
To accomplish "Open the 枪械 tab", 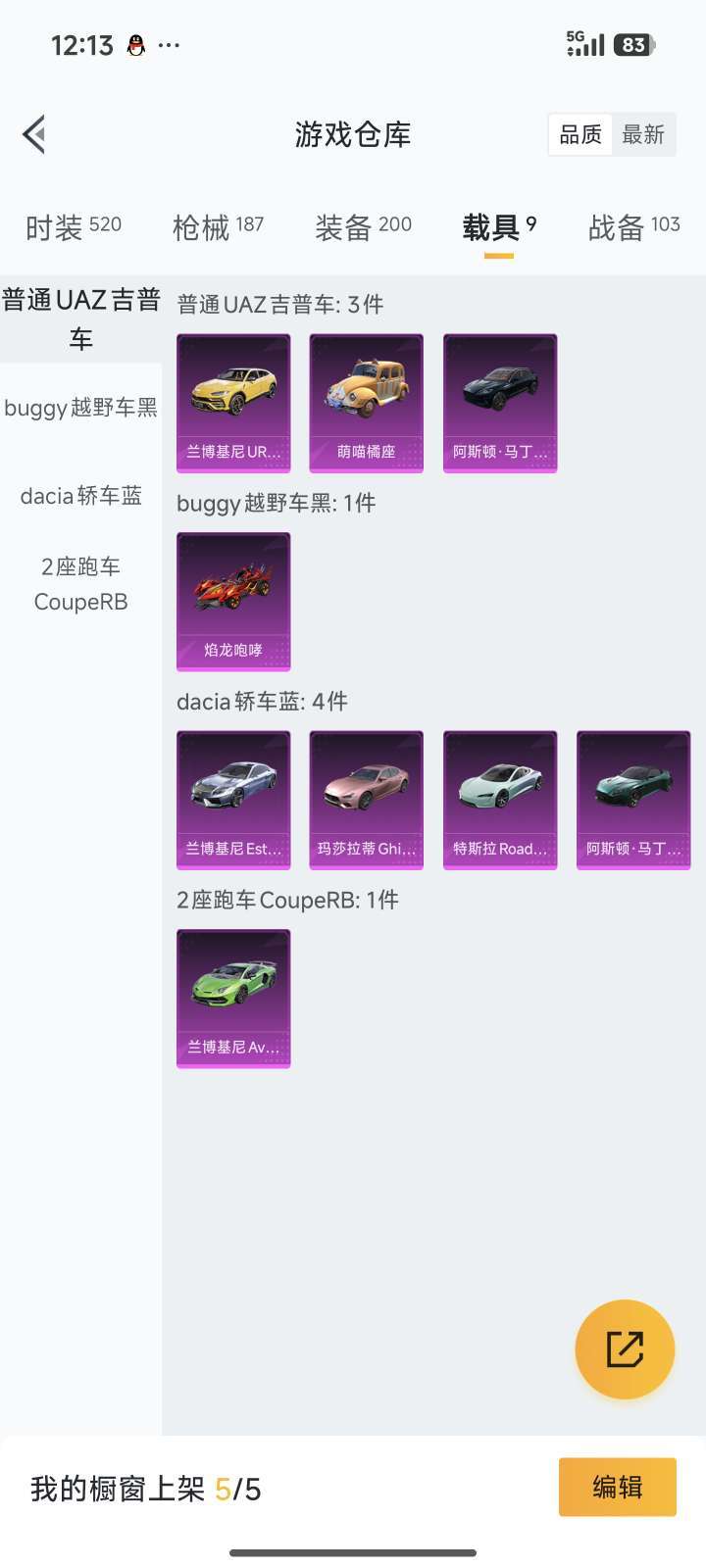I will pyautogui.click(x=218, y=227).
